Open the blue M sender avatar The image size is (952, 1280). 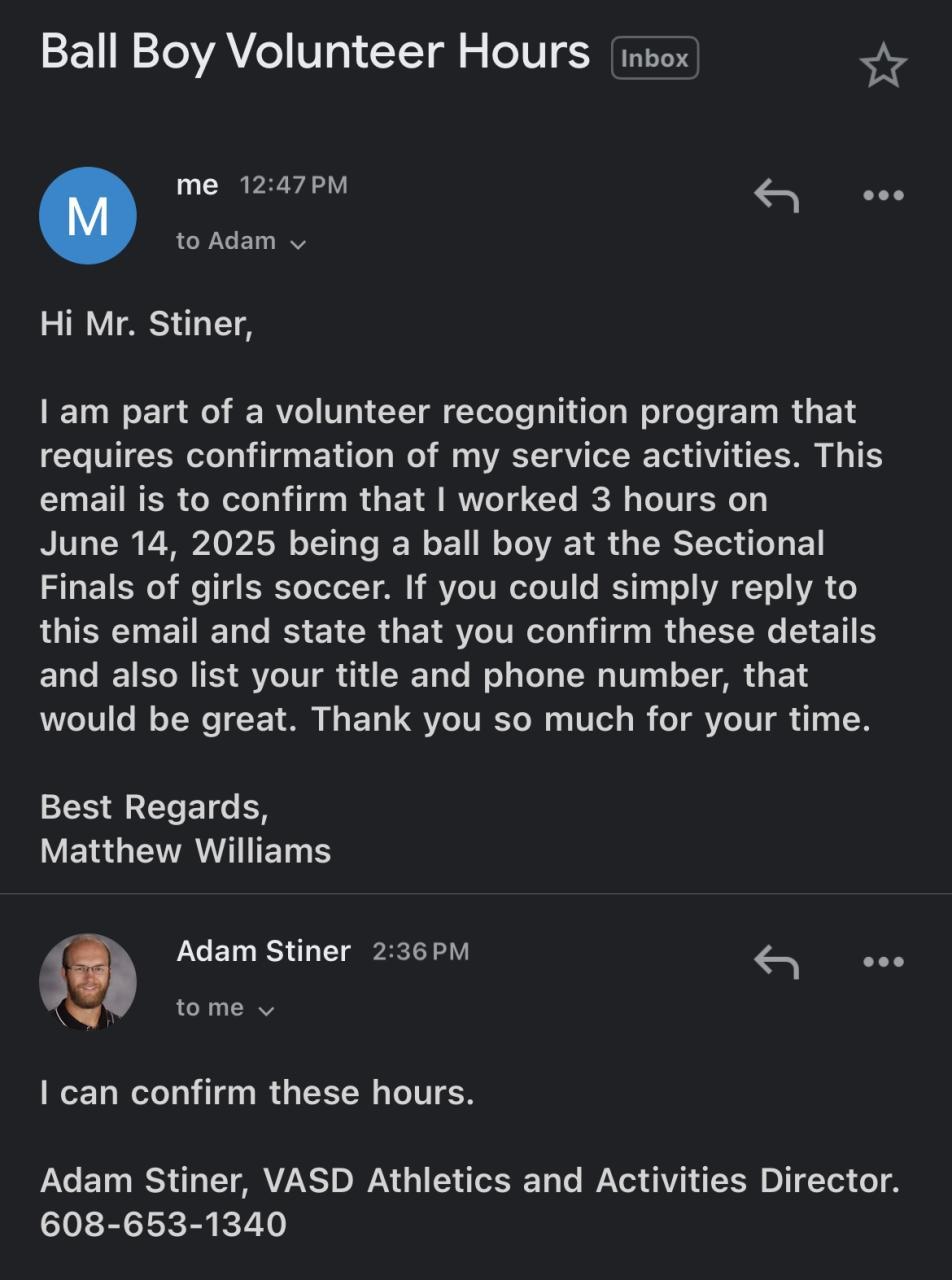88,216
